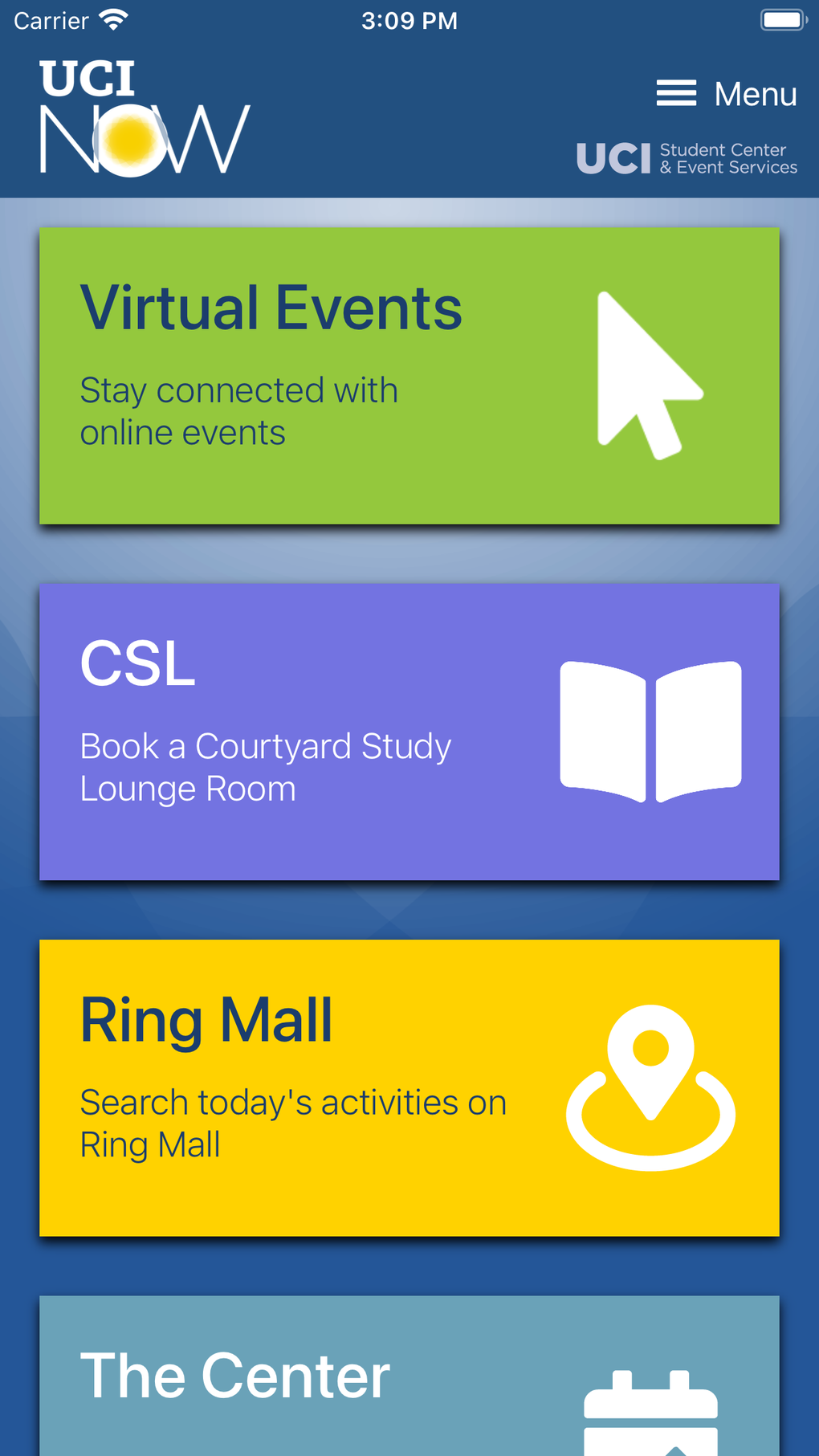This screenshot has height=1456, width=819.
Task: View Ring Mall activities card
Action: click(409, 1087)
